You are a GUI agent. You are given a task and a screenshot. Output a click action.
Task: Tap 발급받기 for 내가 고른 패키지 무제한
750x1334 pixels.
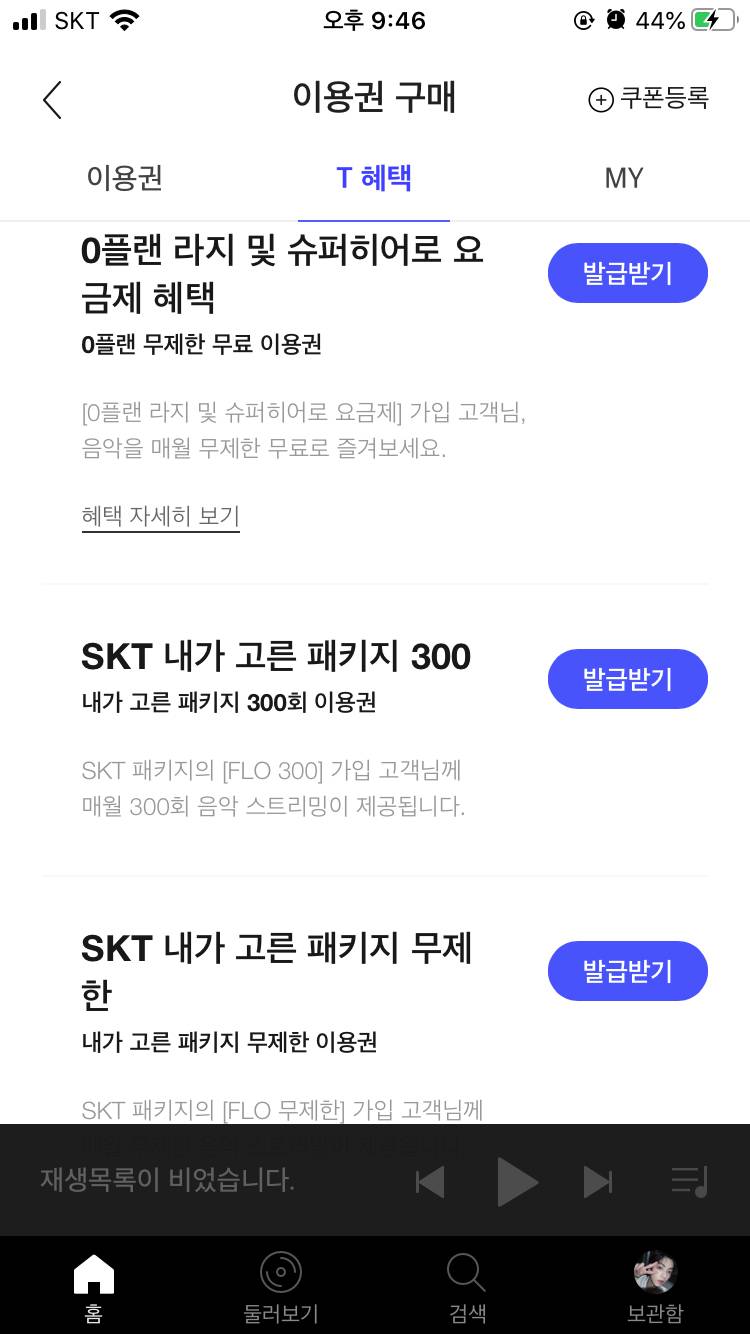pos(627,970)
